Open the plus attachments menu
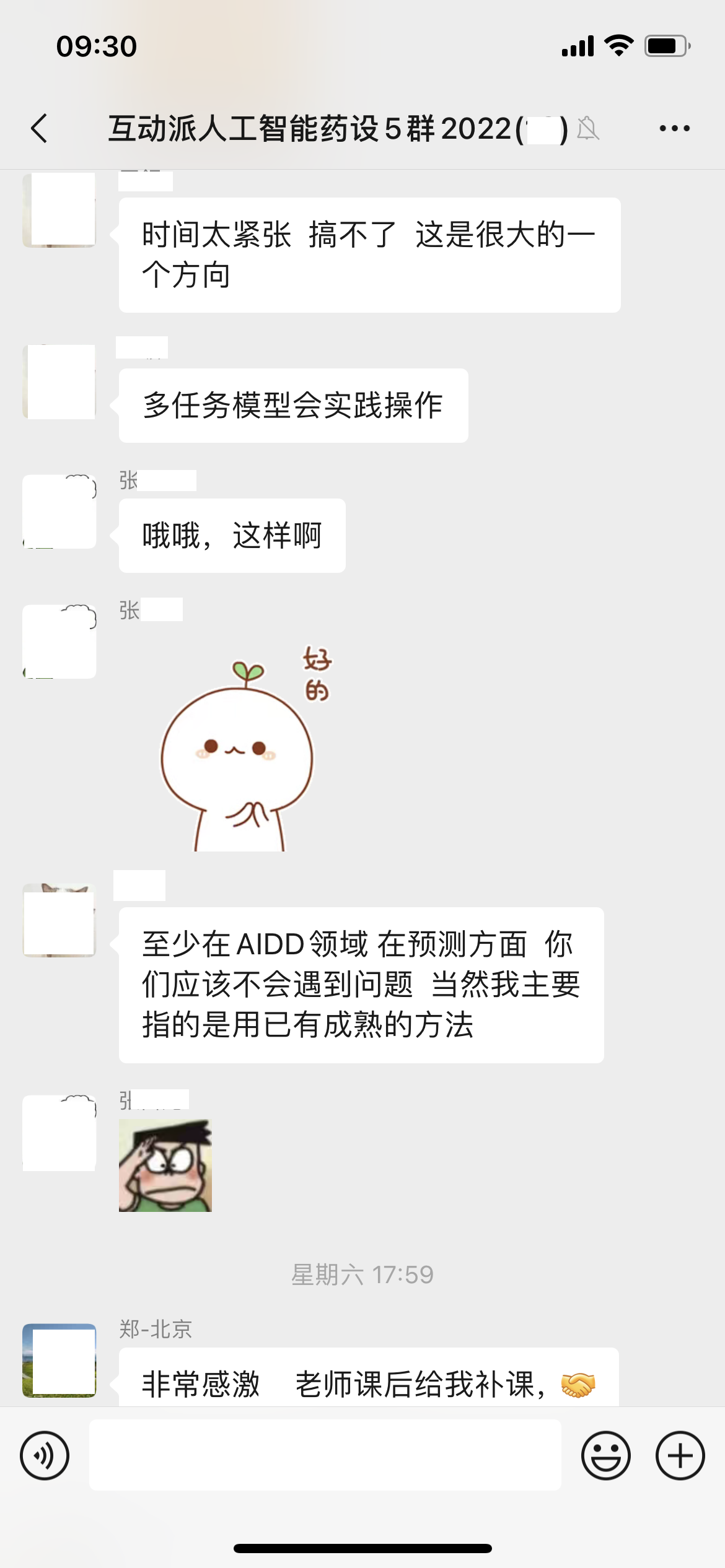725x1568 pixels. (x=680, y=1455)
